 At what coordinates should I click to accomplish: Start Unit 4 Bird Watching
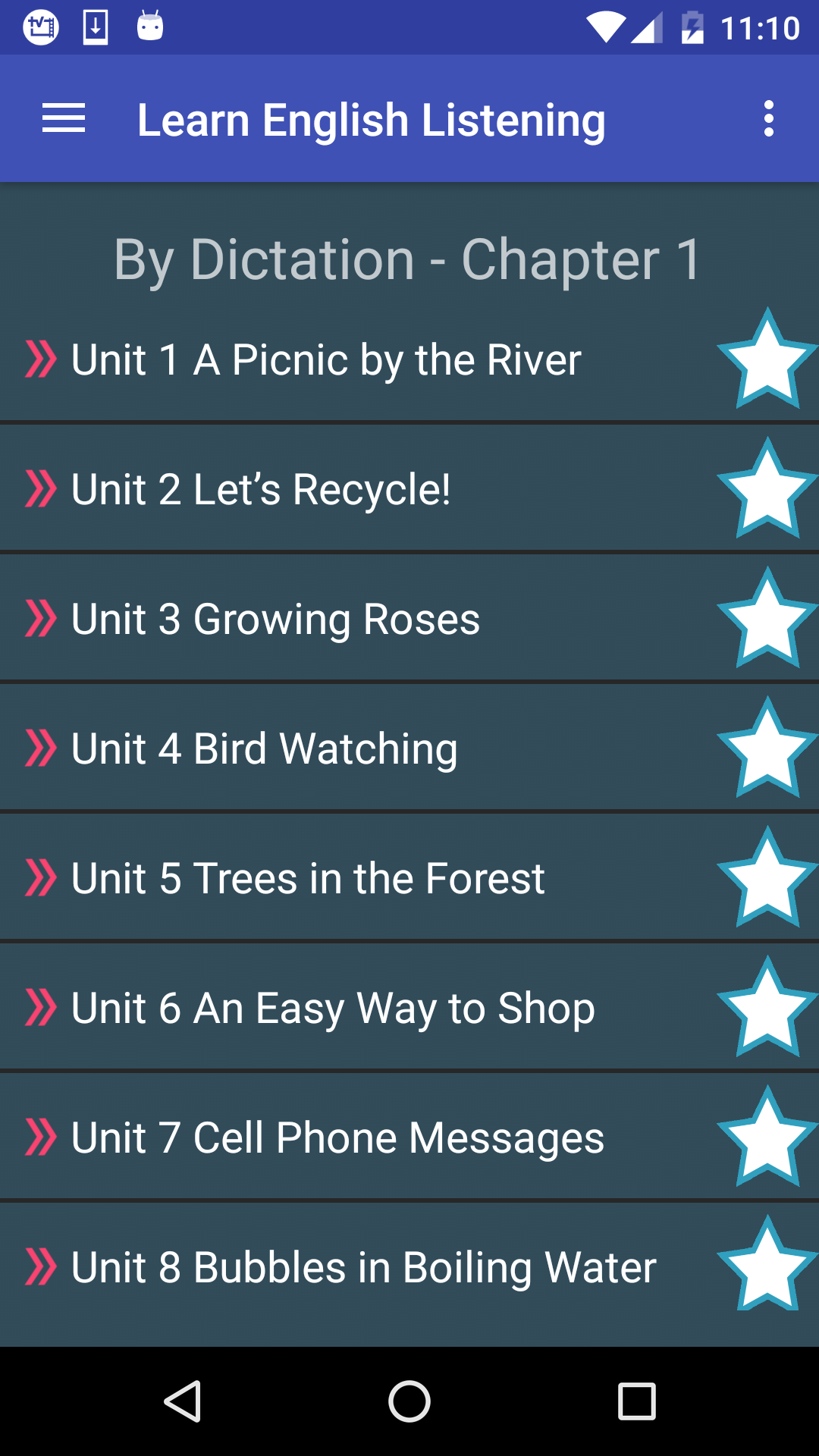264,748
